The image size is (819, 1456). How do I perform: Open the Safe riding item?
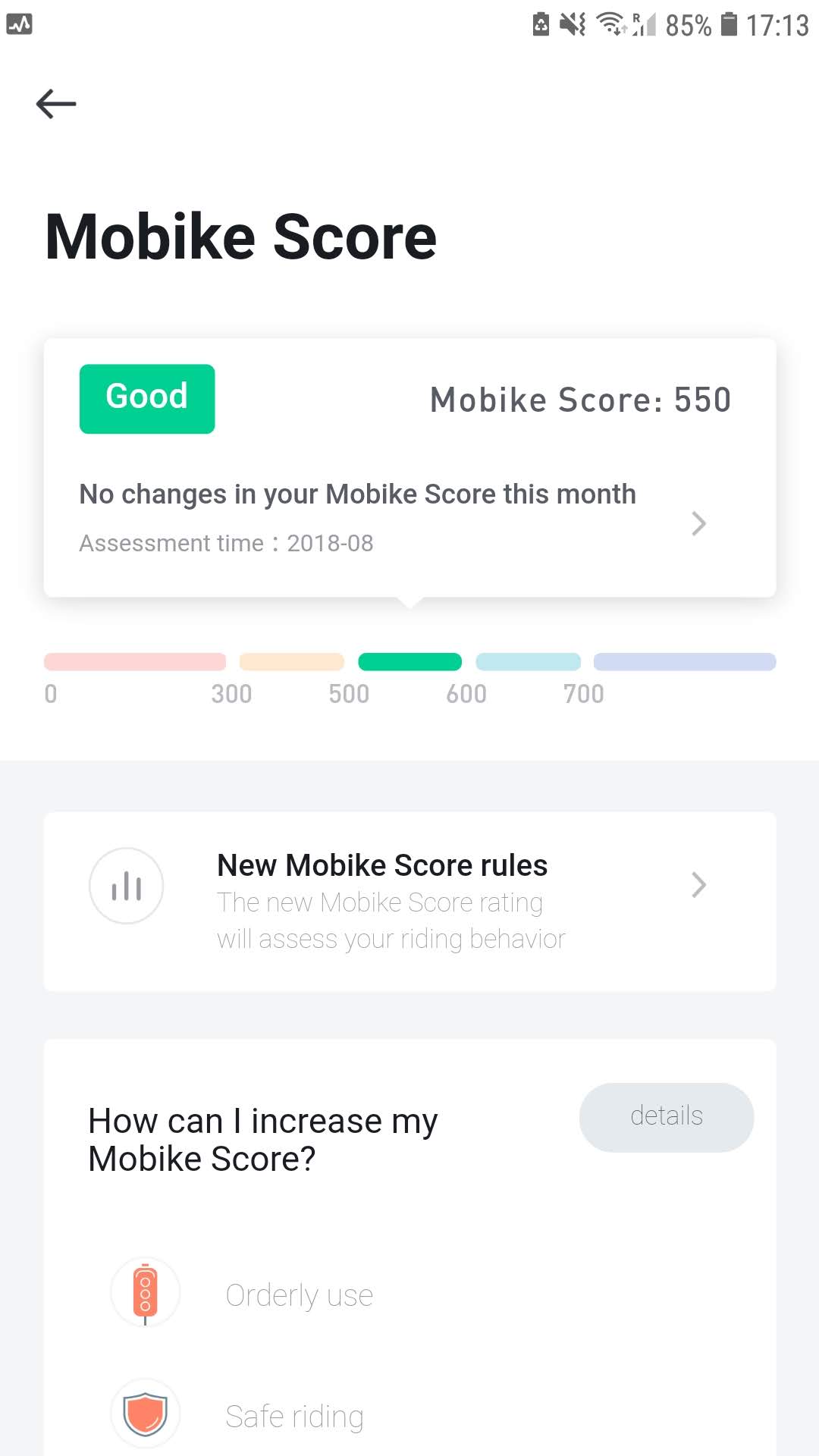409,1415
